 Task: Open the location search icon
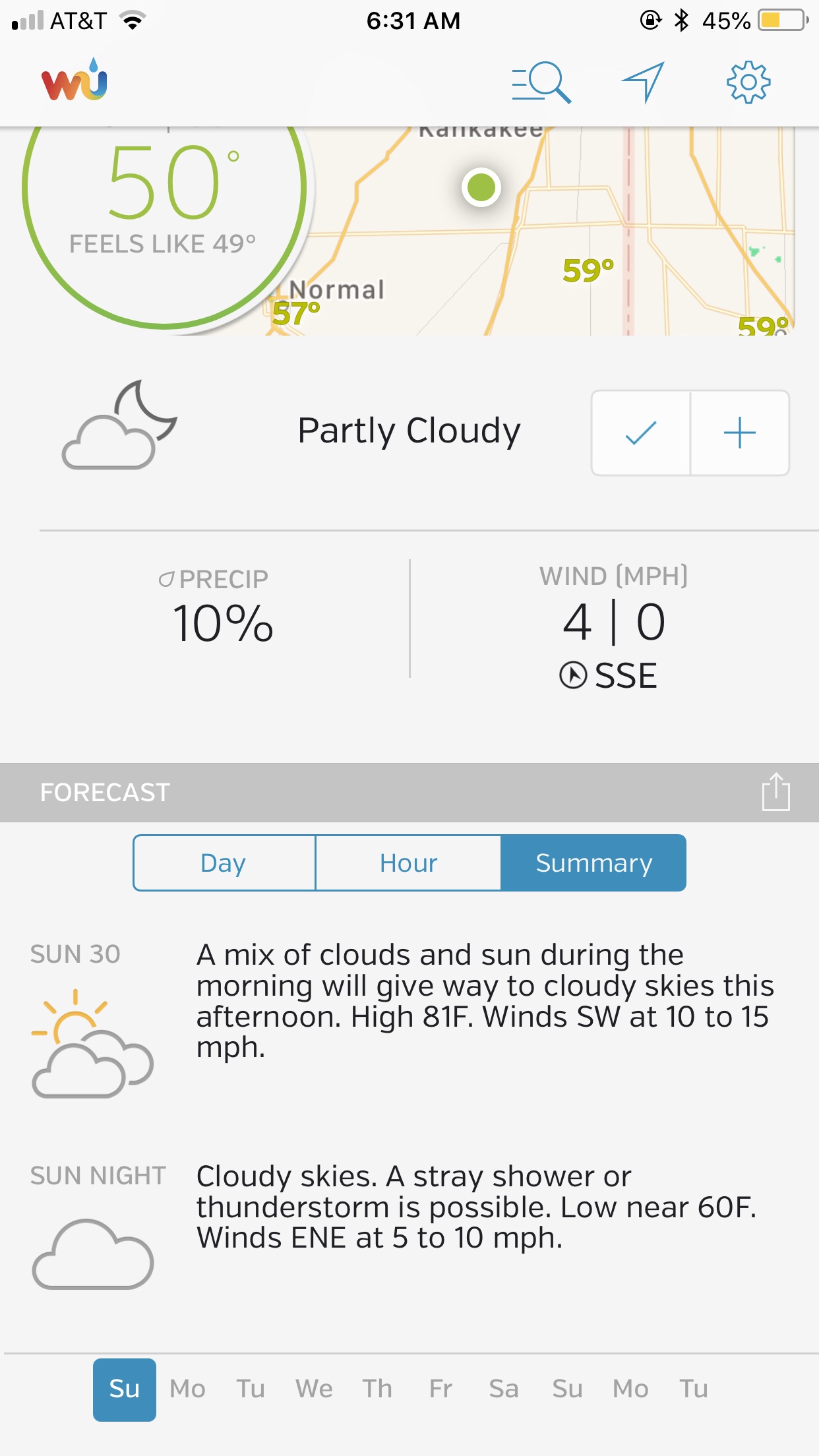click(541, 83)
